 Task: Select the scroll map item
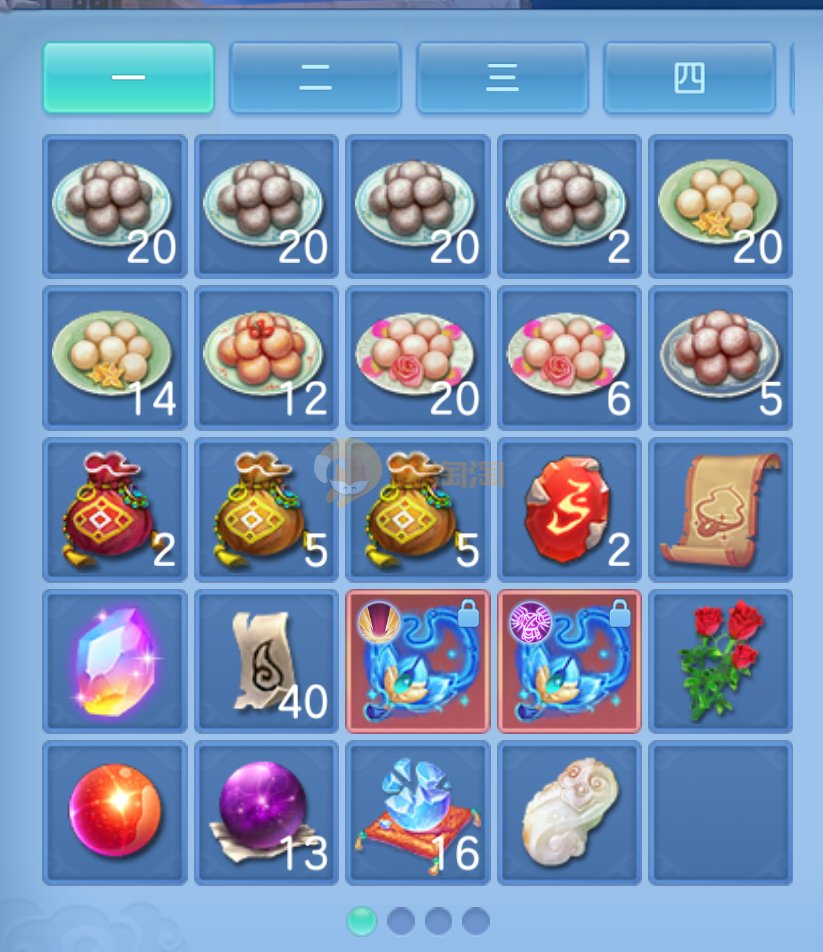pos(720,509)
